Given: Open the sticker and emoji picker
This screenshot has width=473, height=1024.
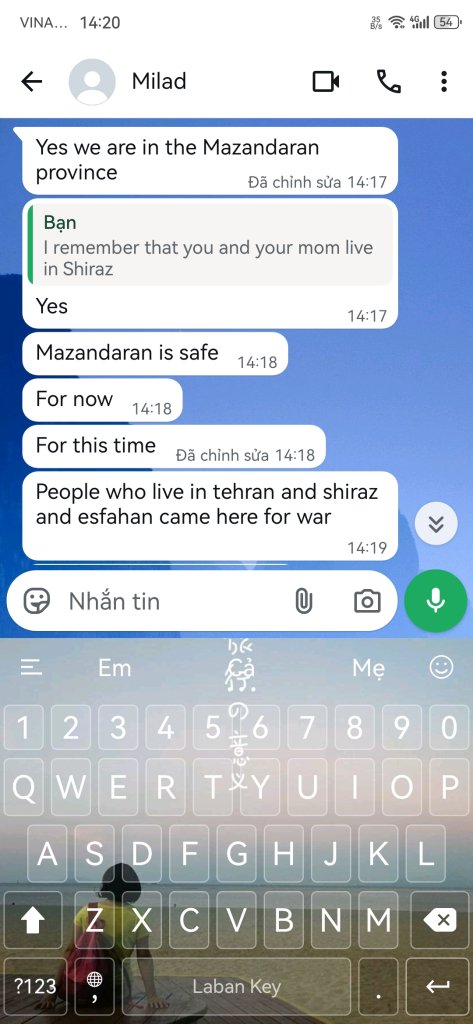Looking at the screenshot, I should click(x=37, y=601).
